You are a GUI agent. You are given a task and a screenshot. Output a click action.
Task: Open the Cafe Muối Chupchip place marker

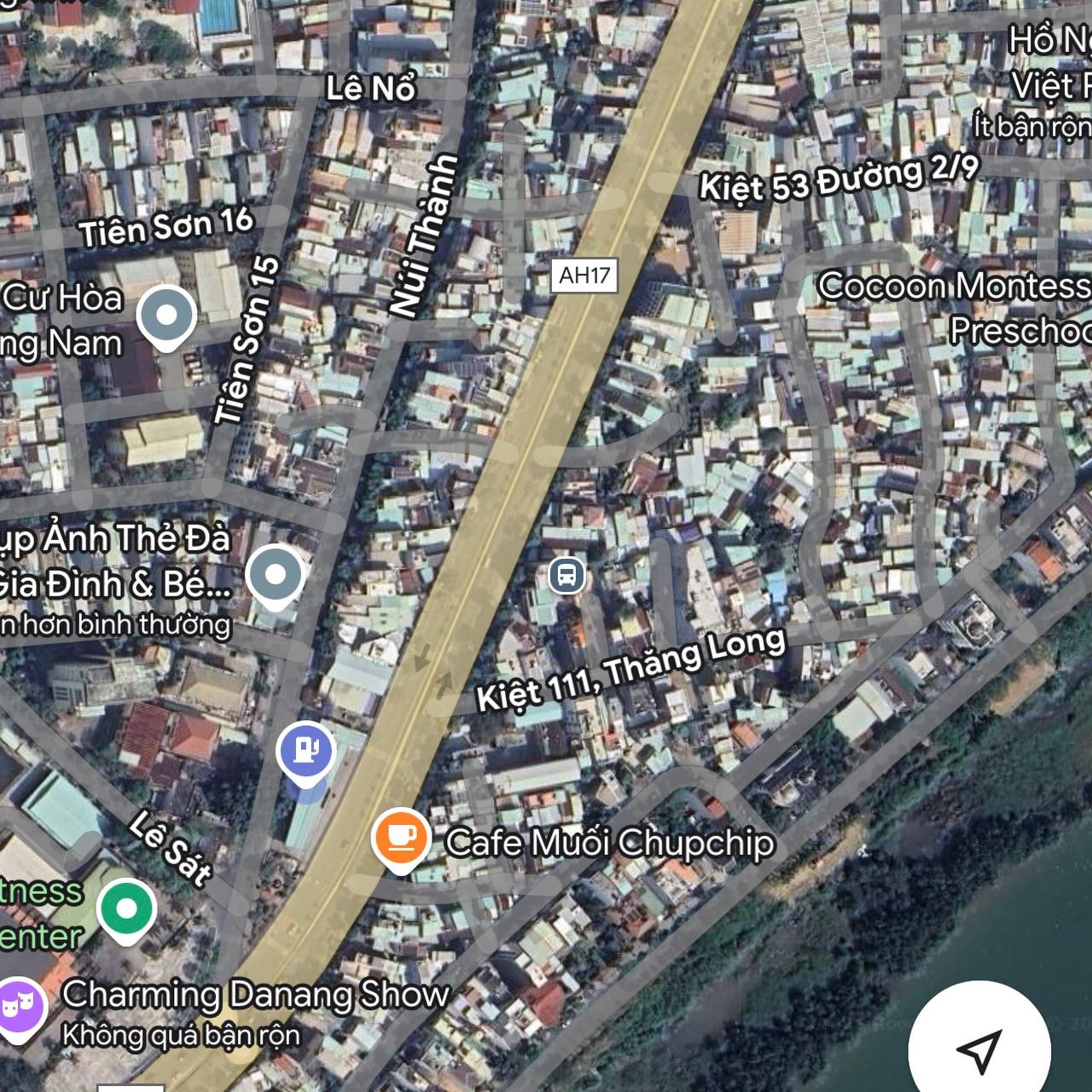coord(400,838)
